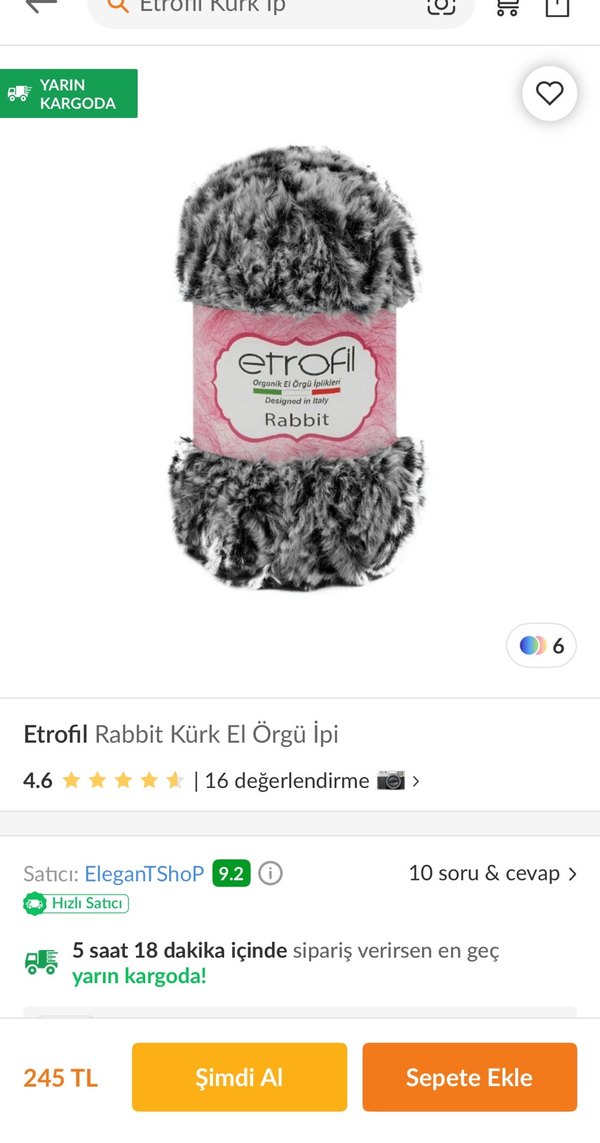Open camera visual search
The width and height of the screenshot is (600, 1143).
440,6
